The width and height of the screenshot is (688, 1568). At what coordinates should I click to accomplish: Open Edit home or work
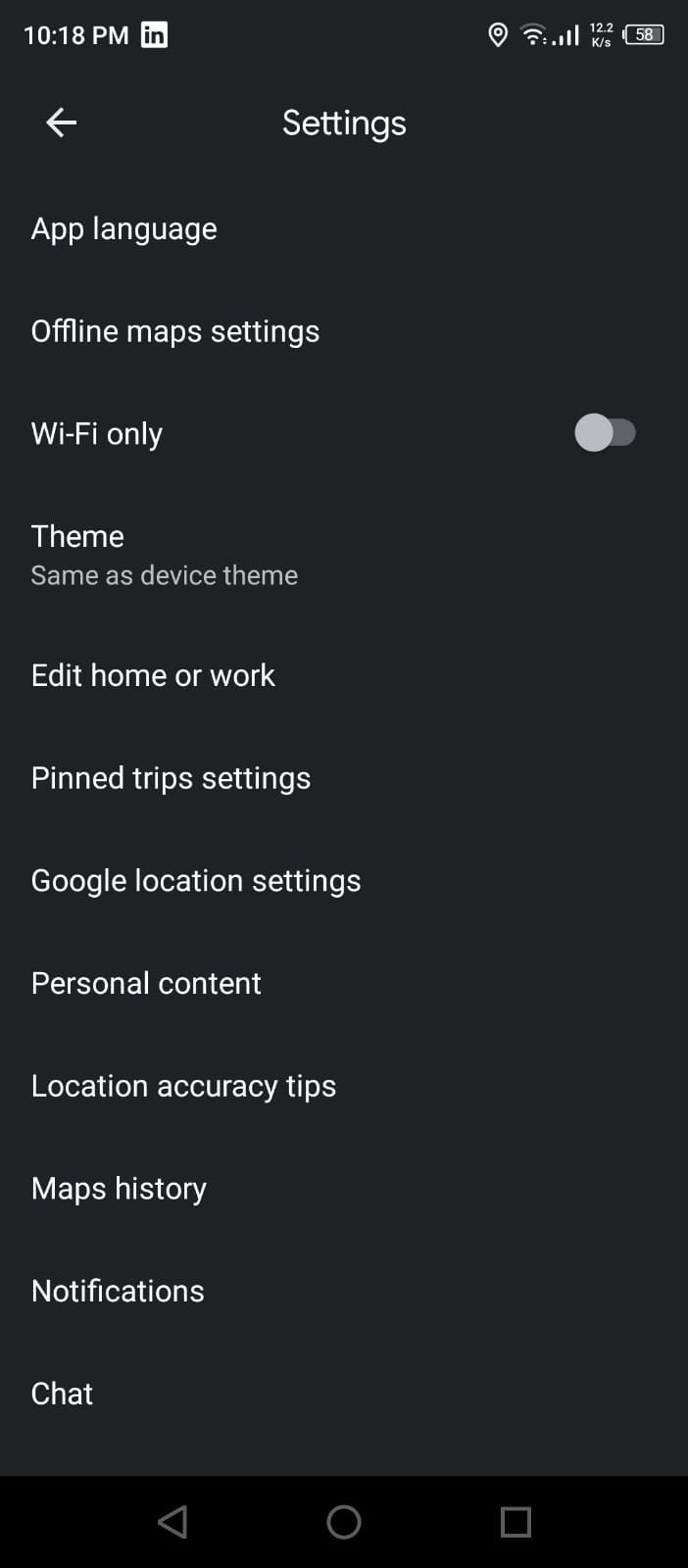coord(153,675)
